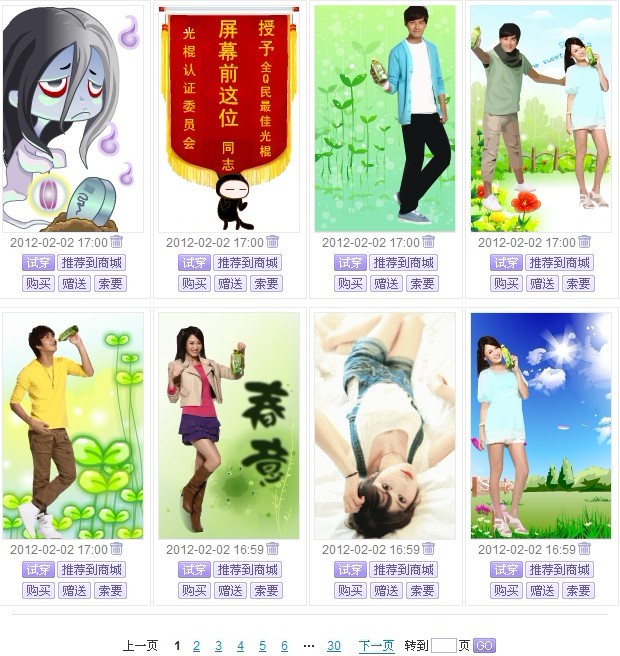Open page 2 of the list
The image size is (620, 656).
click(x=196, y=646)
